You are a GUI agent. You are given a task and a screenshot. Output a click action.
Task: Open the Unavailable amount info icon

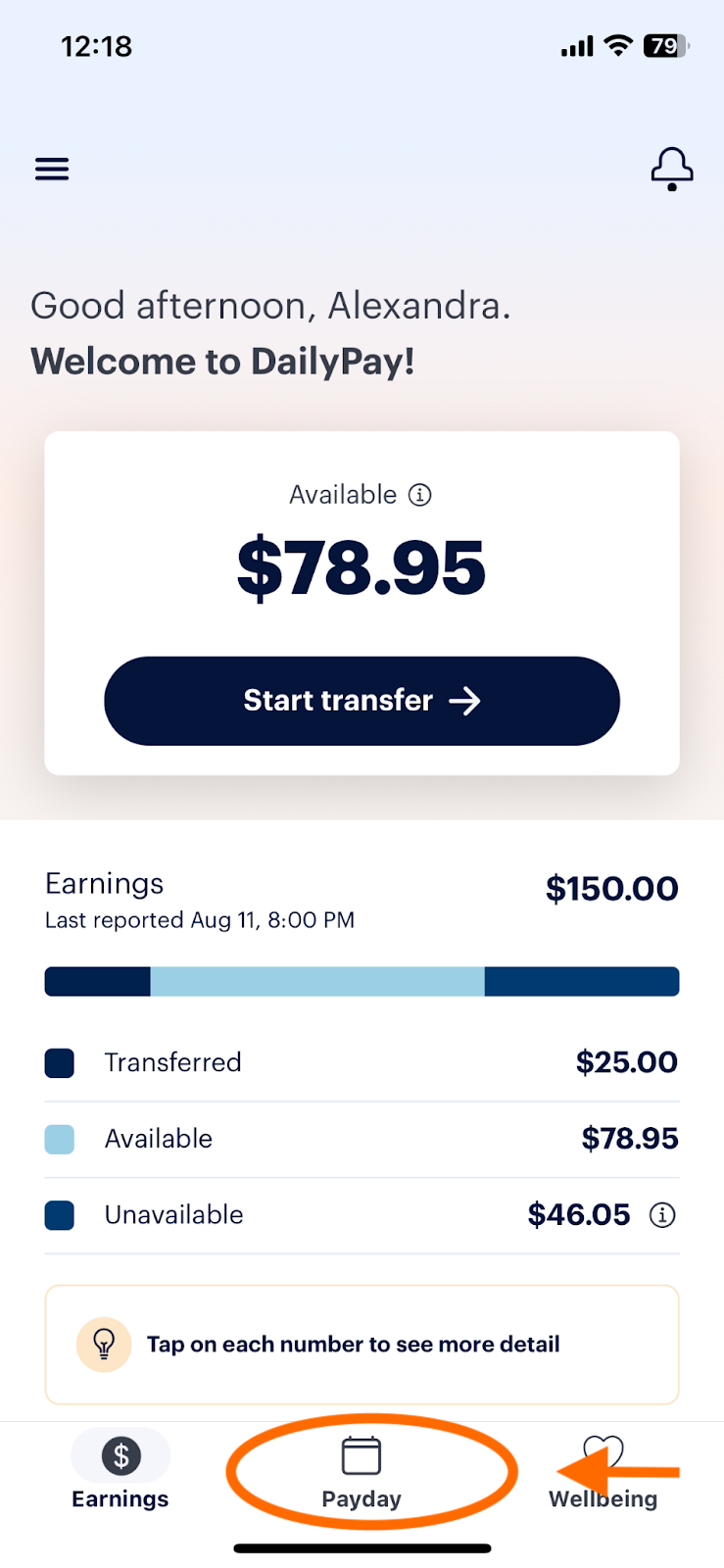tap(663, 1215)
